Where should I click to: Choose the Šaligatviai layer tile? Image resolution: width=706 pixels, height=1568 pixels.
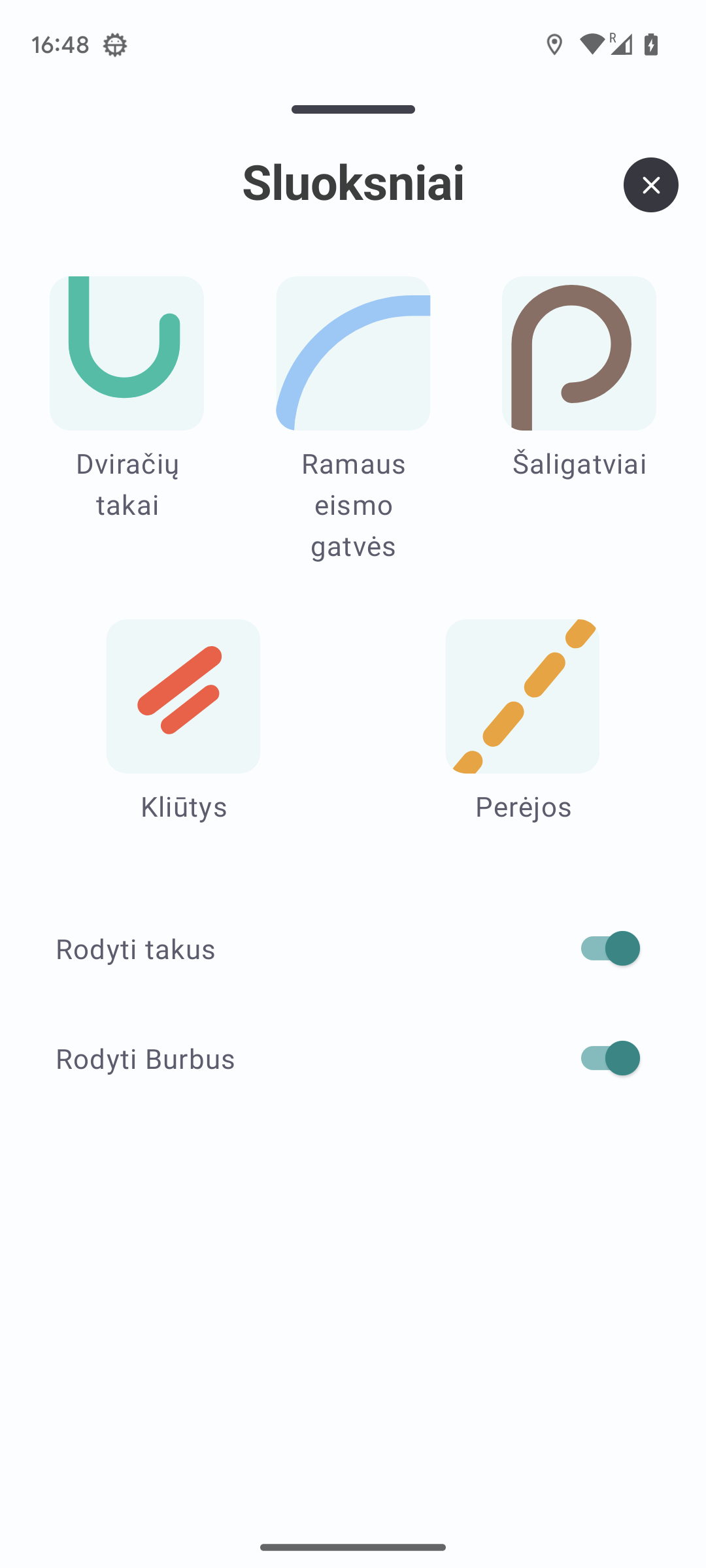click(x=579, y=353)
